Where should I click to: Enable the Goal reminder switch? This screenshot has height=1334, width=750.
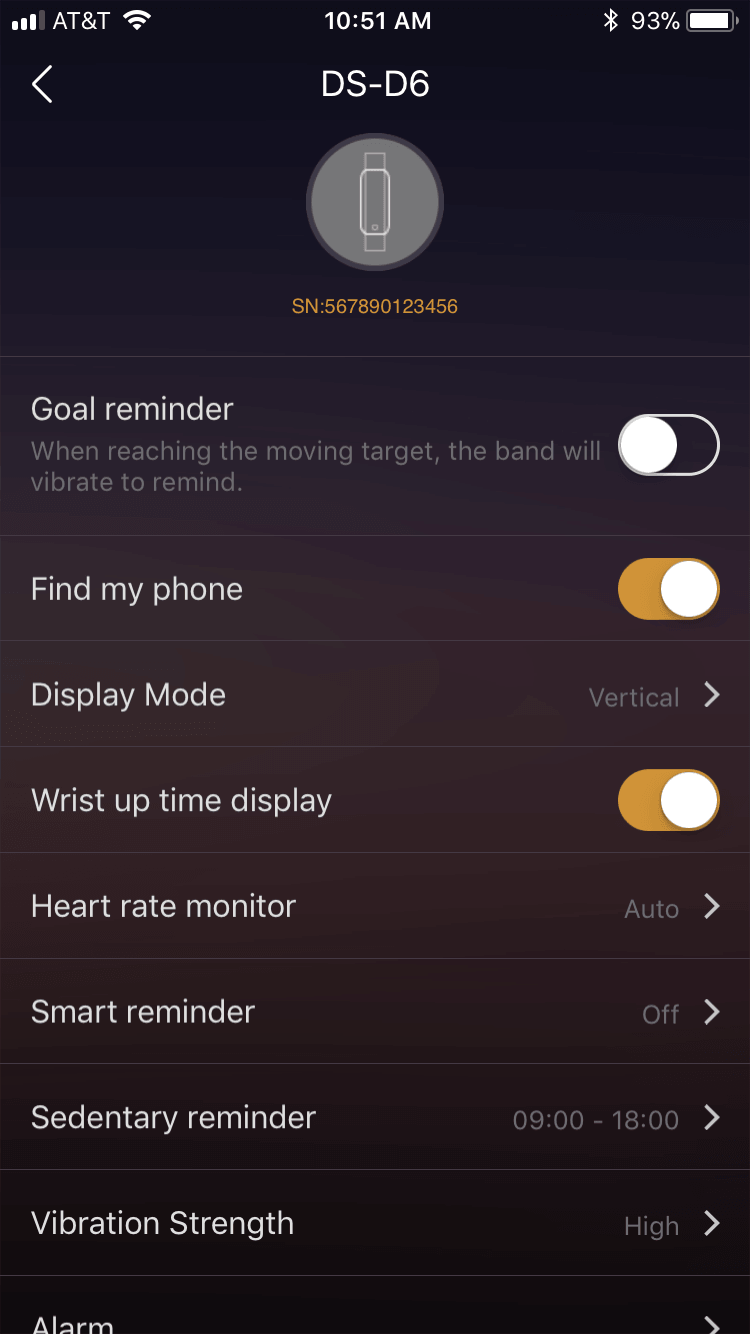tap(668, 445)
